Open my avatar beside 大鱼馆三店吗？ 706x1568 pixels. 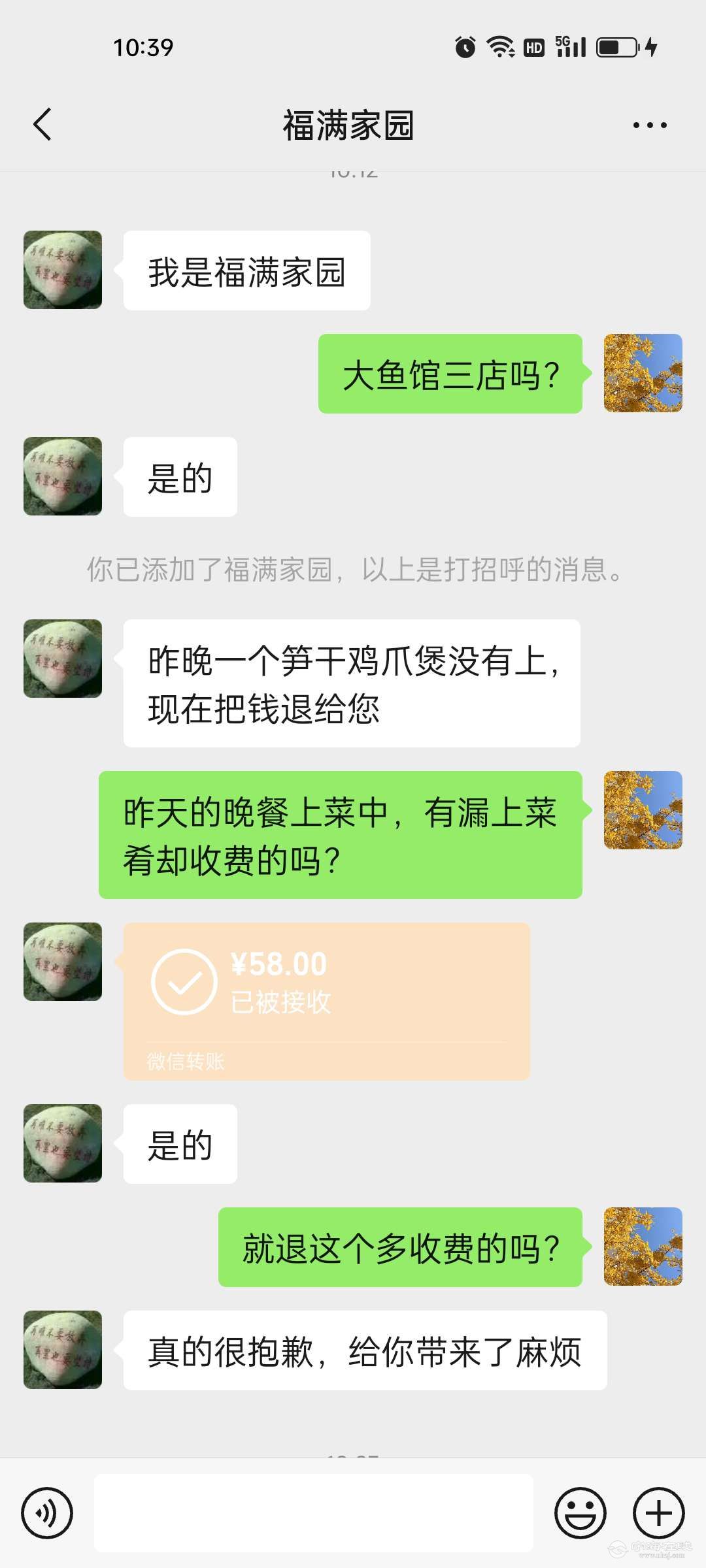(x=643, y=373)
